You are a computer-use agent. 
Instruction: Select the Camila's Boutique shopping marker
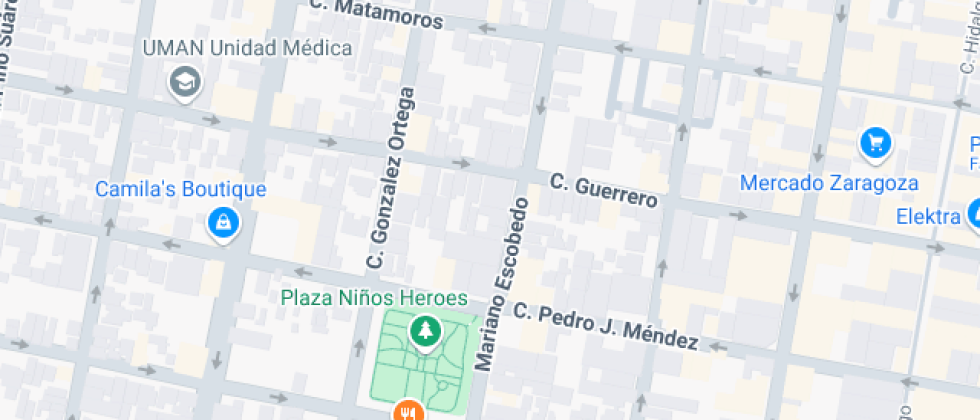coord(223,222)
